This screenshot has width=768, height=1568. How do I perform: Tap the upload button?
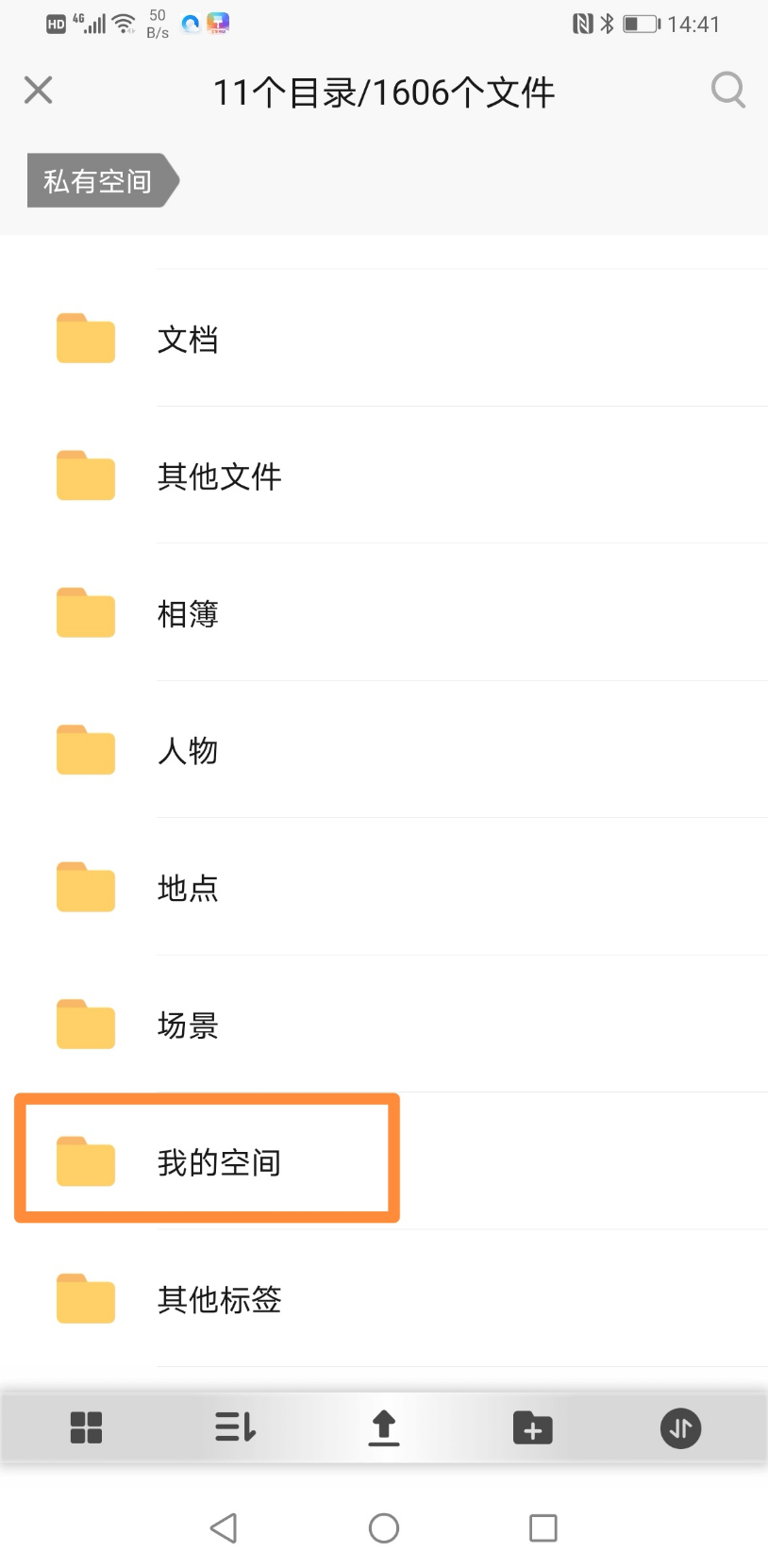tap(384, 1427)
